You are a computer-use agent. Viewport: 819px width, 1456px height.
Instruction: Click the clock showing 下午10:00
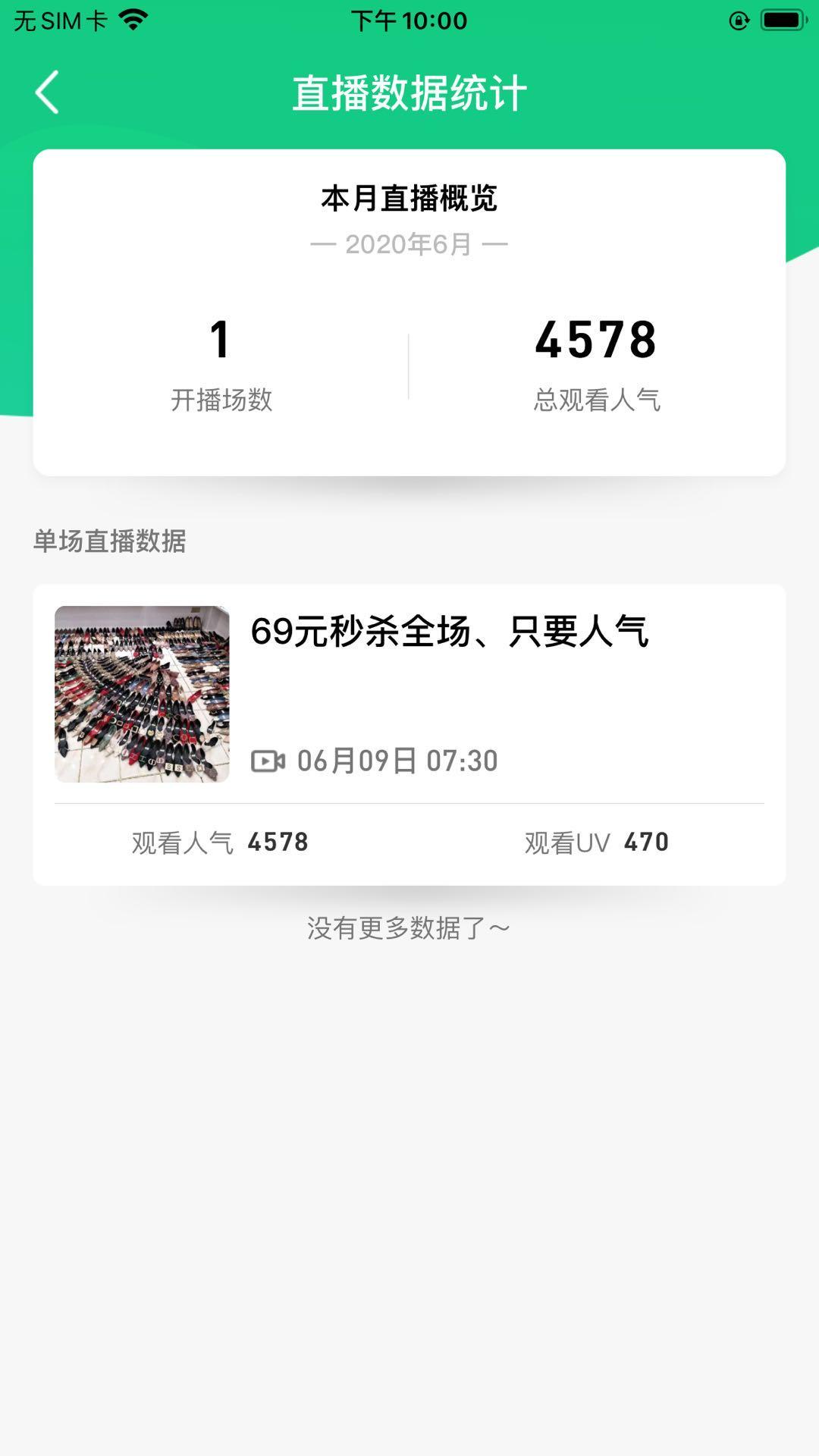409,20
